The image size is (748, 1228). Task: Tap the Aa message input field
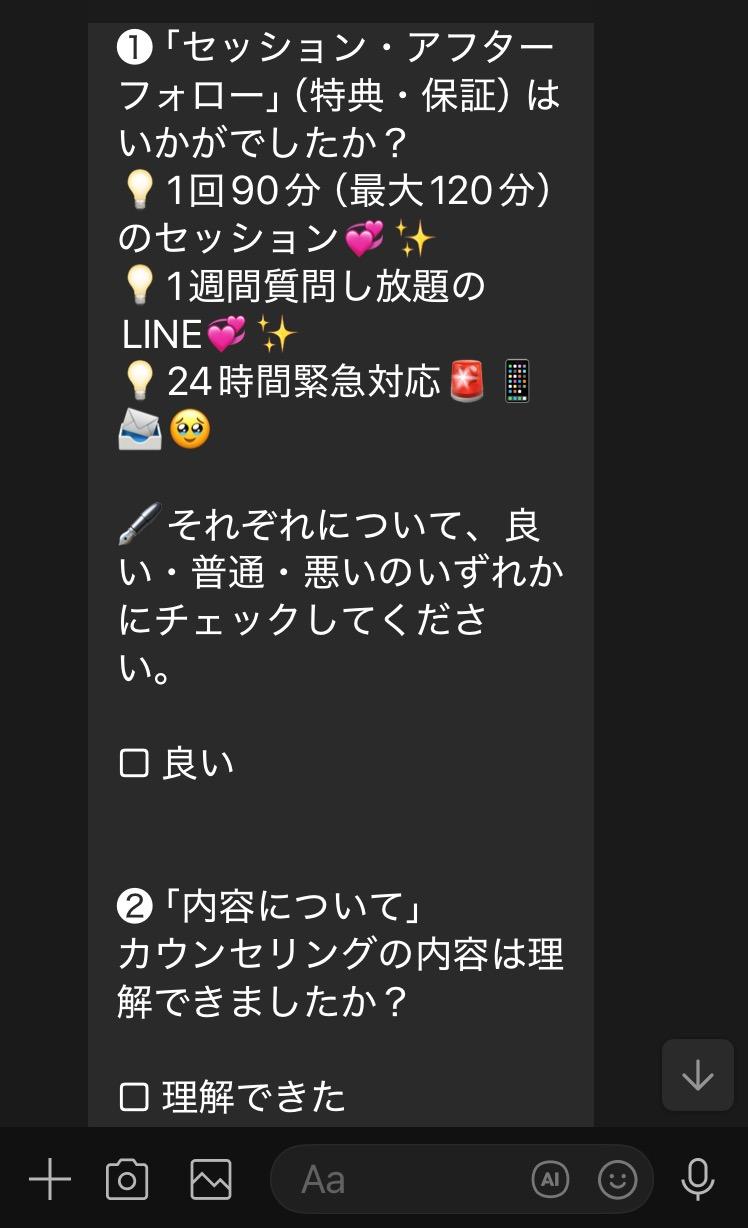coord(400,1180)
